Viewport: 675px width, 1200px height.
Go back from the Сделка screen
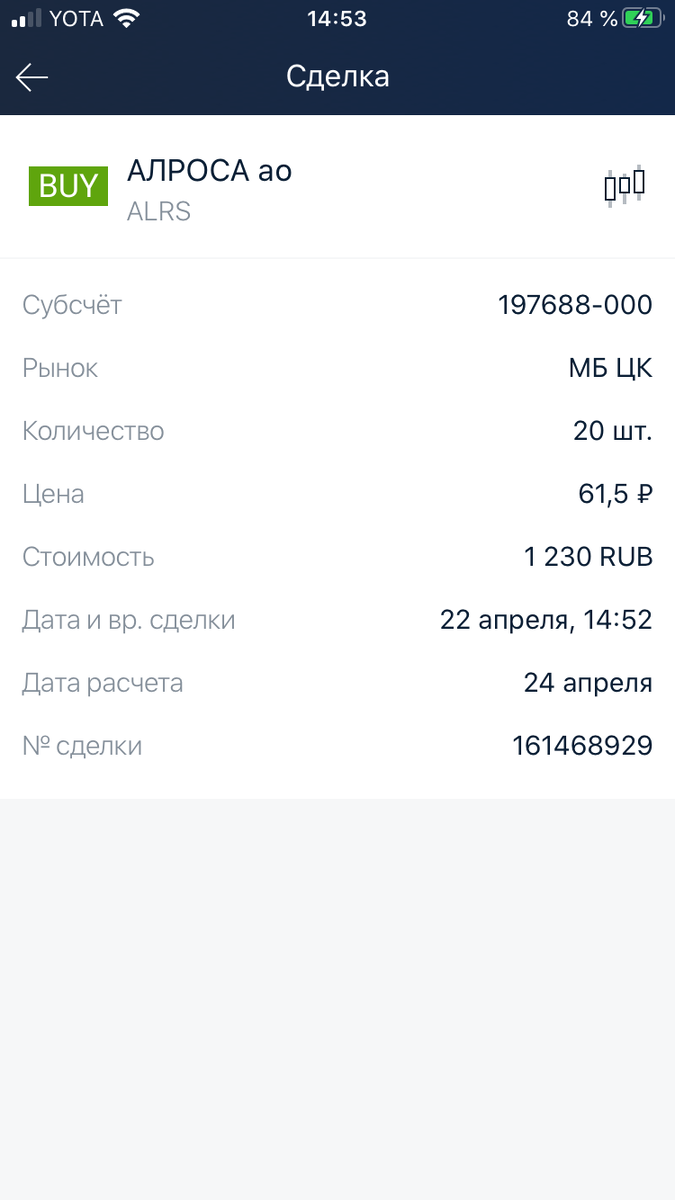click(x=32, y=77)
